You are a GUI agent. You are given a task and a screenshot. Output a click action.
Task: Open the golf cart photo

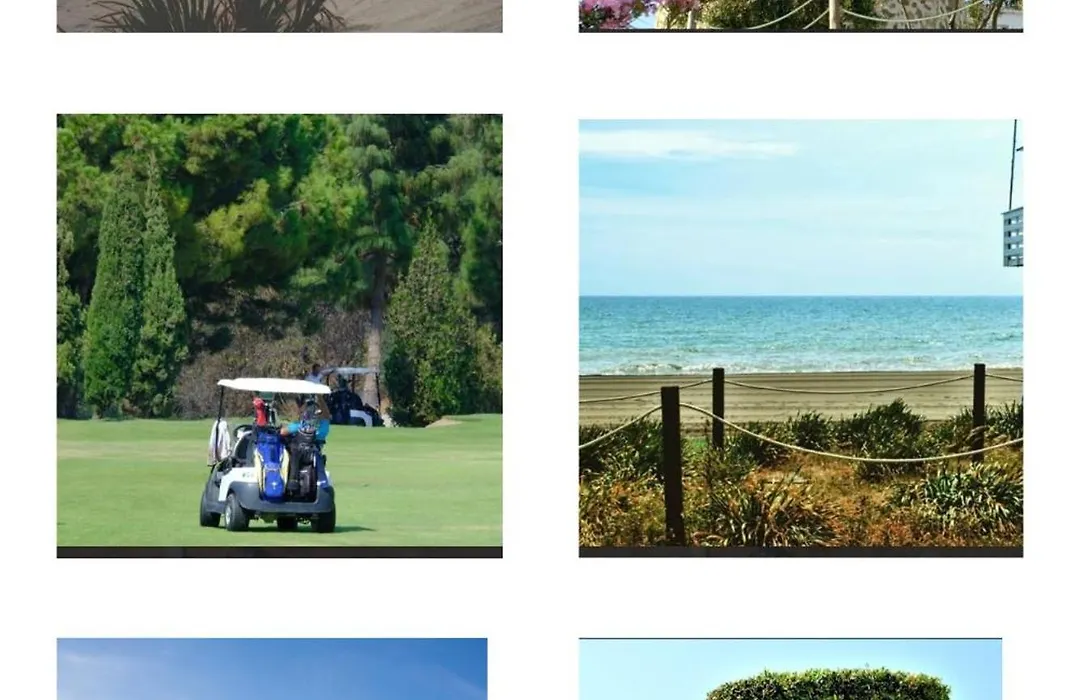coord(279,335)
